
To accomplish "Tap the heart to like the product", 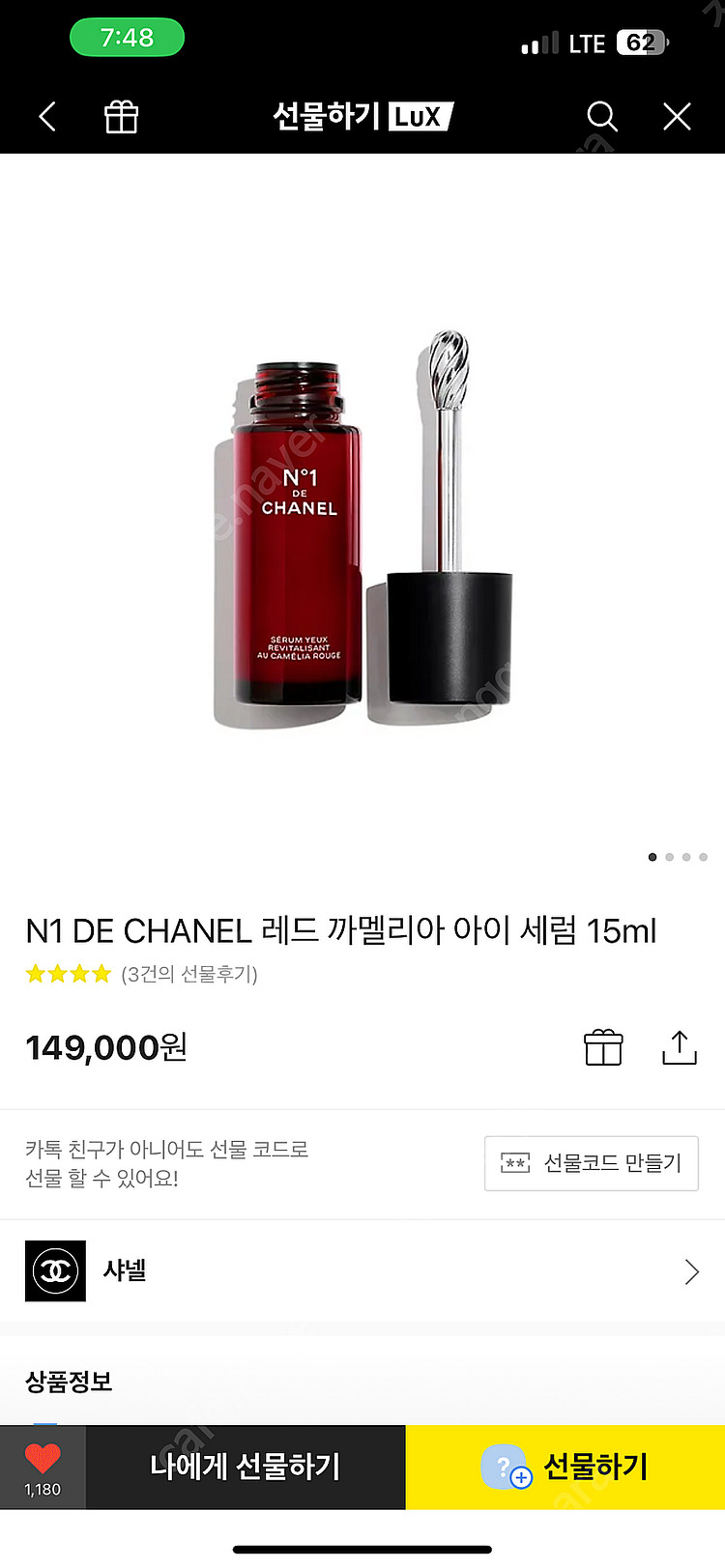I will (x=42, y=1457).
